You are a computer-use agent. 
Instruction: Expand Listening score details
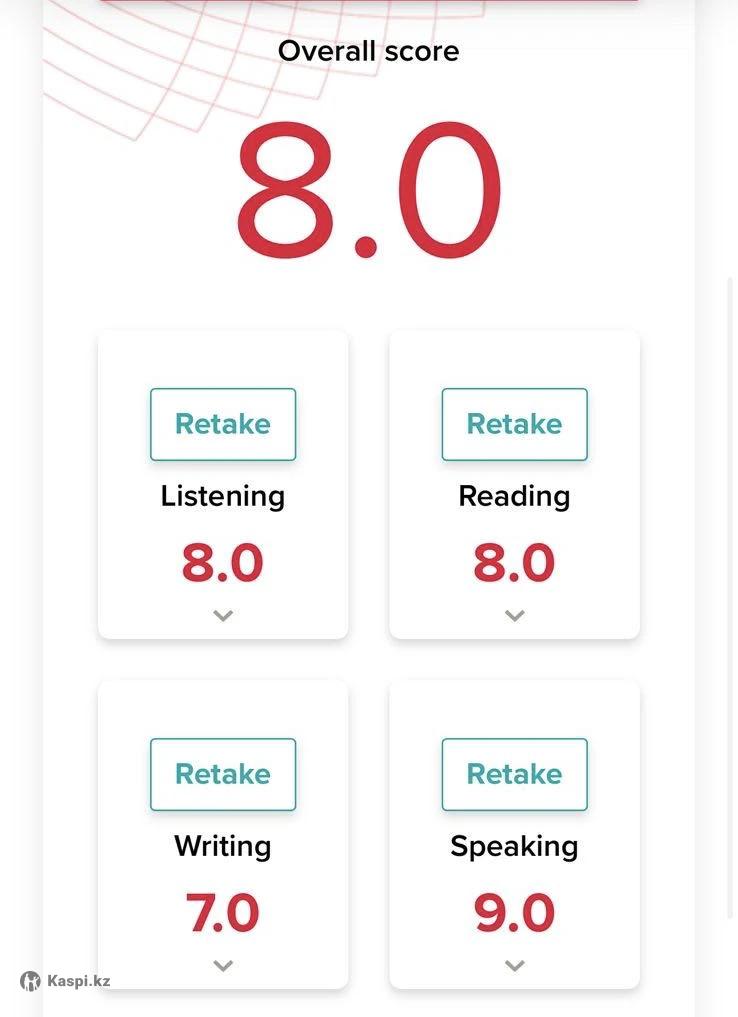[223, 616]
